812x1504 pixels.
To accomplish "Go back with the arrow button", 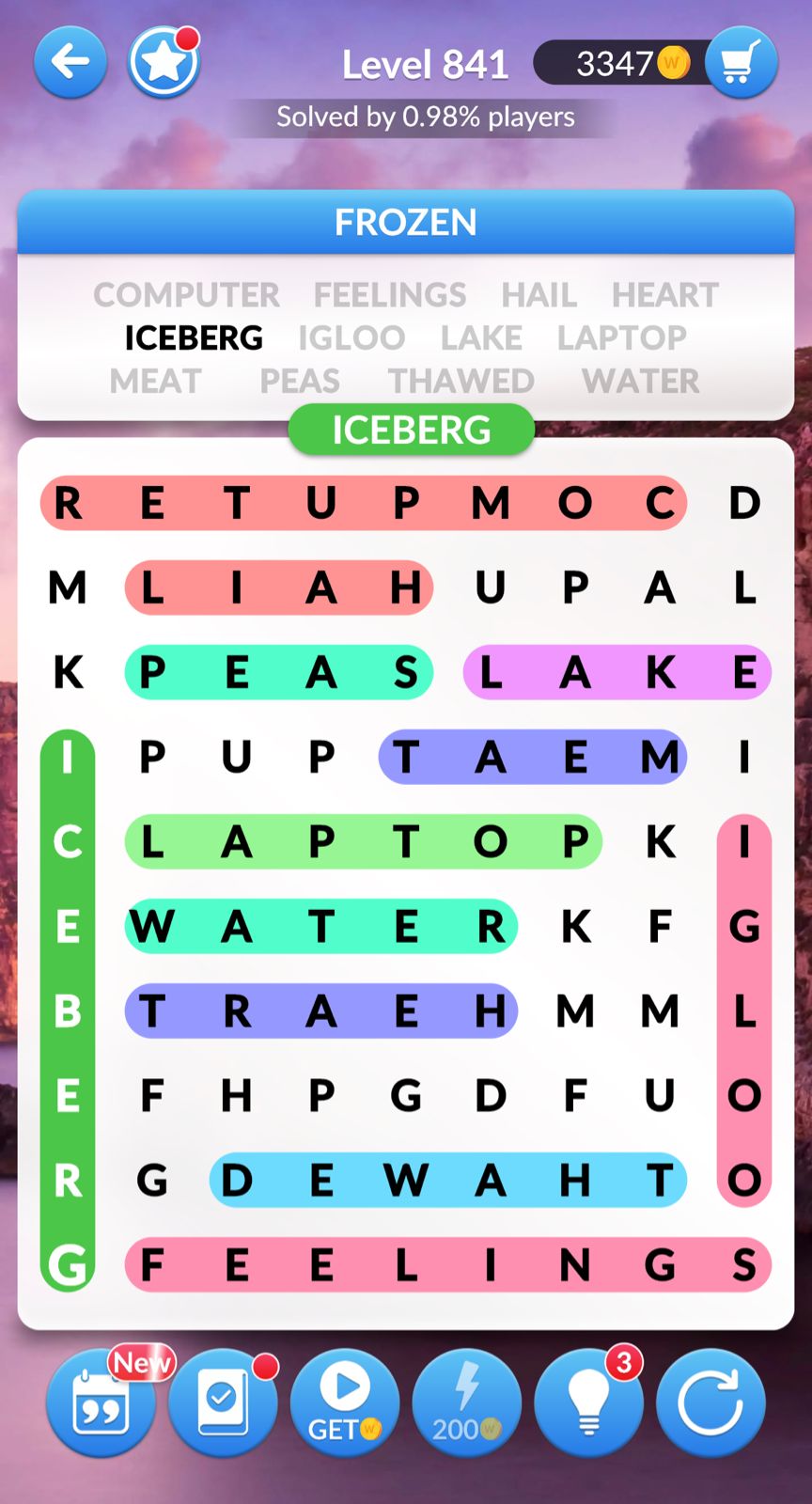I will tap(70, 63).
